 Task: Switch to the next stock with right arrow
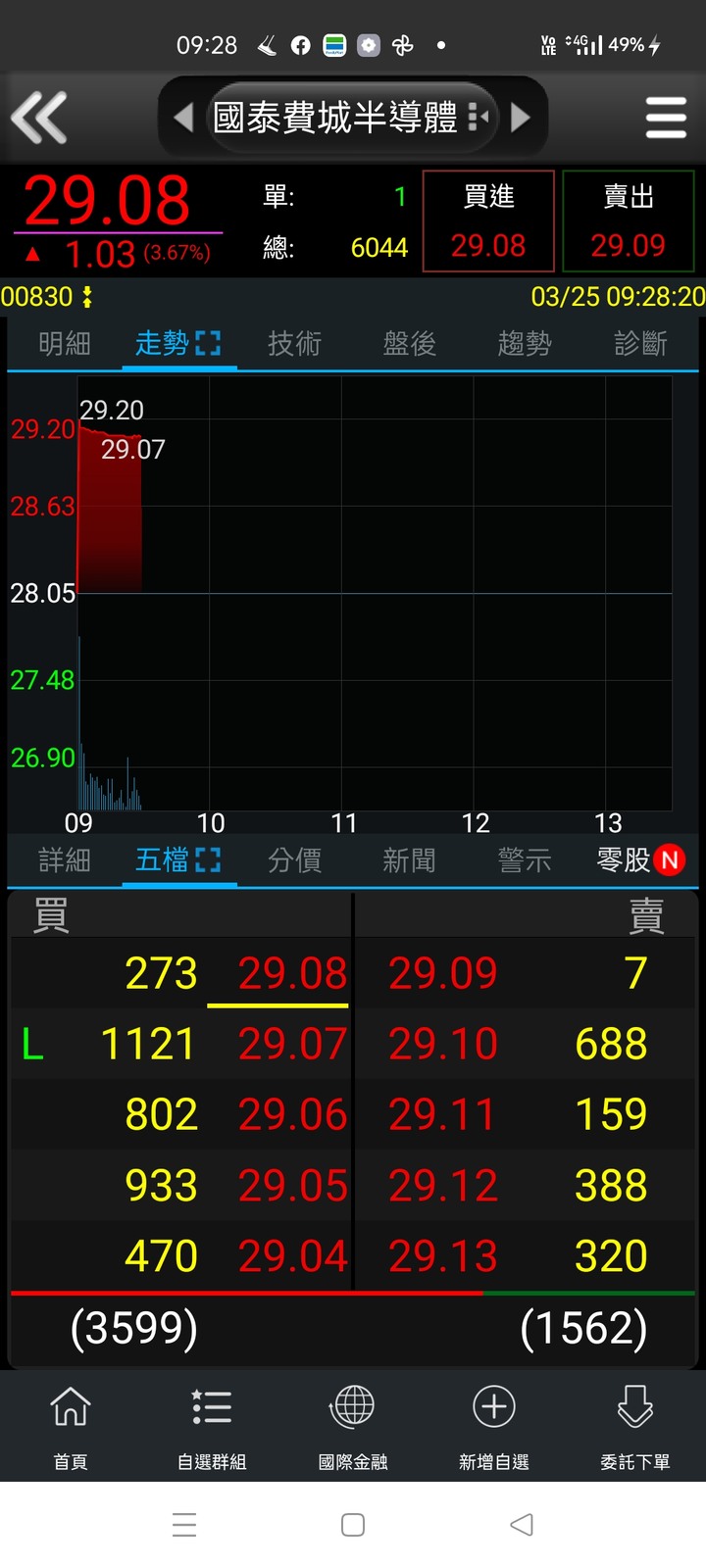point(521,118)
